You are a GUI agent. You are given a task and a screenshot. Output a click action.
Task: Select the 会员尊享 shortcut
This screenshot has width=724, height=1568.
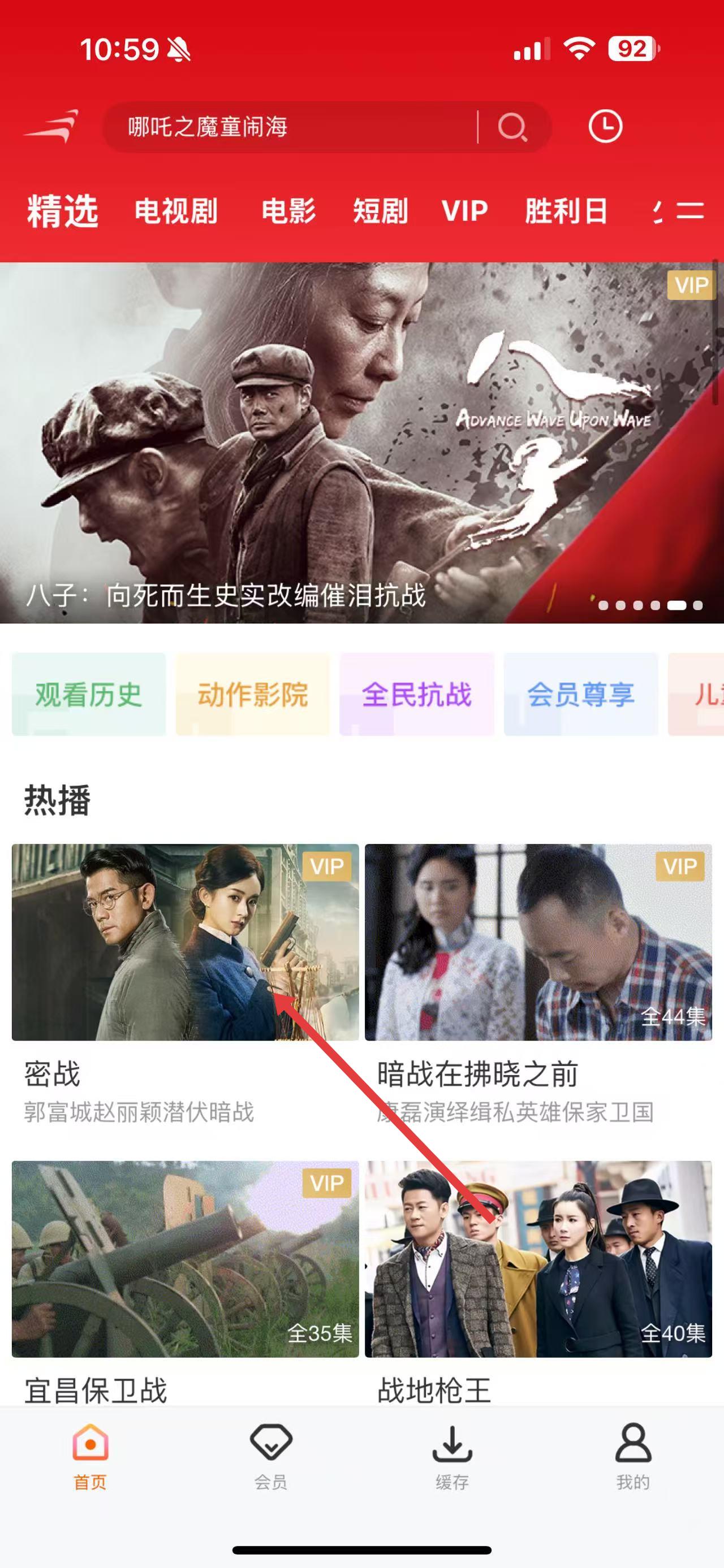(581, 694)
